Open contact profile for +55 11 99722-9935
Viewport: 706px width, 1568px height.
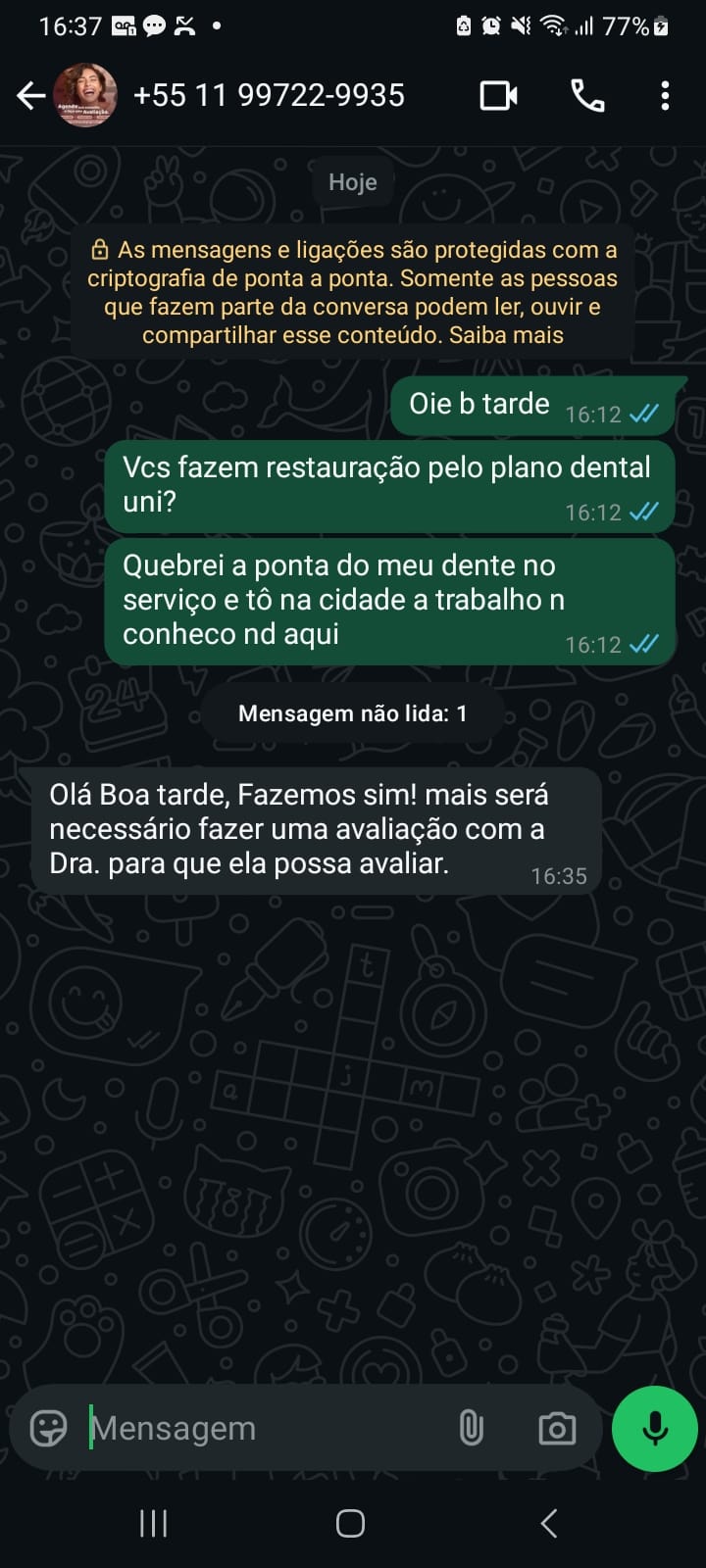pyautogui.click(x=268, y=96)
